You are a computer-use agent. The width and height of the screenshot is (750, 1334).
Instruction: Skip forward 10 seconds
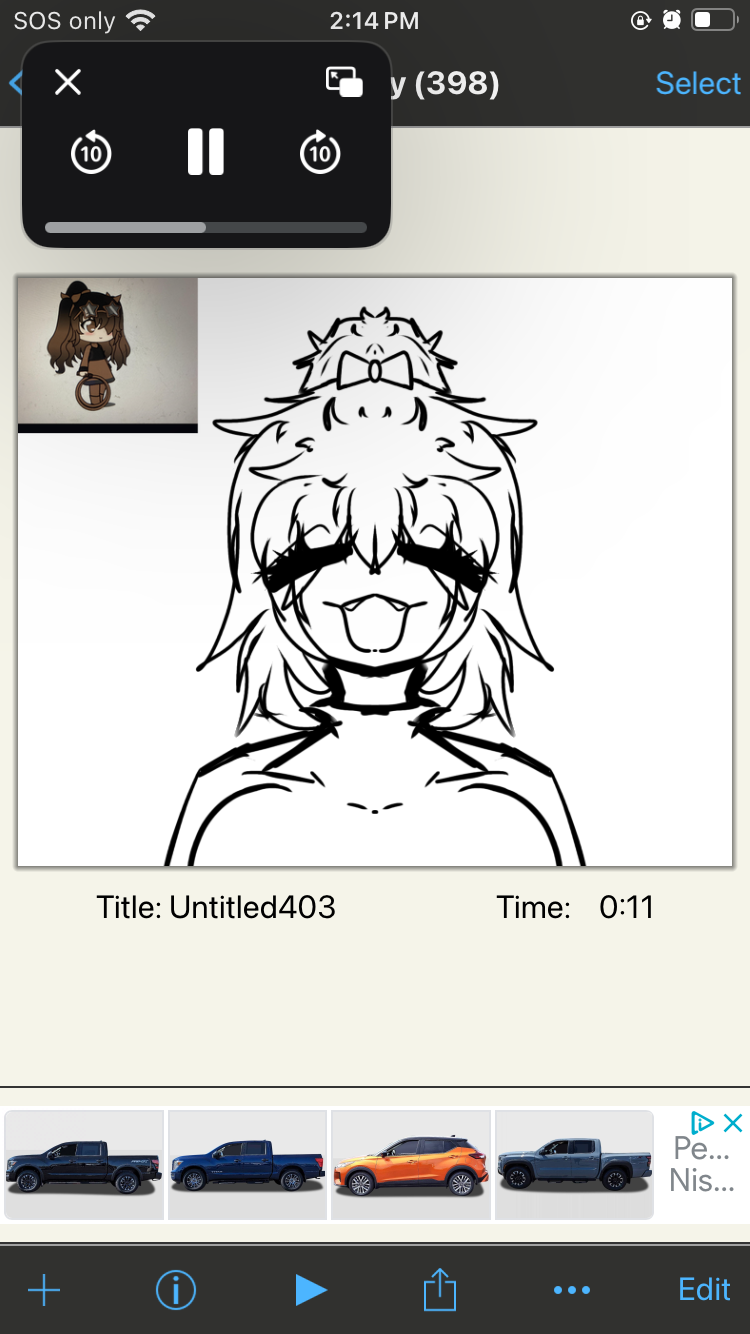[x=320, y=153]
